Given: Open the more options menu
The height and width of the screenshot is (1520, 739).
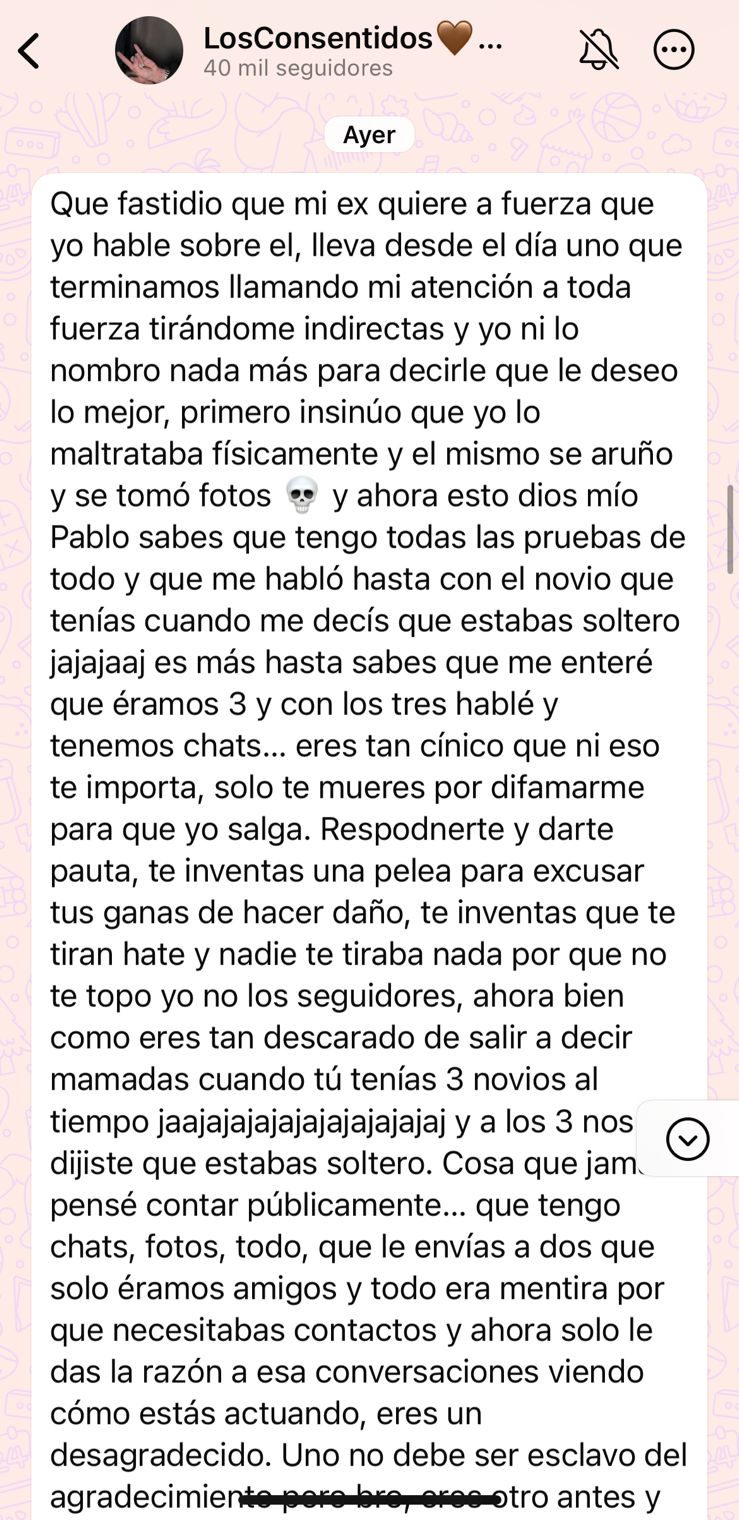Looking at the screenshot, I should [x=674, y=49].
